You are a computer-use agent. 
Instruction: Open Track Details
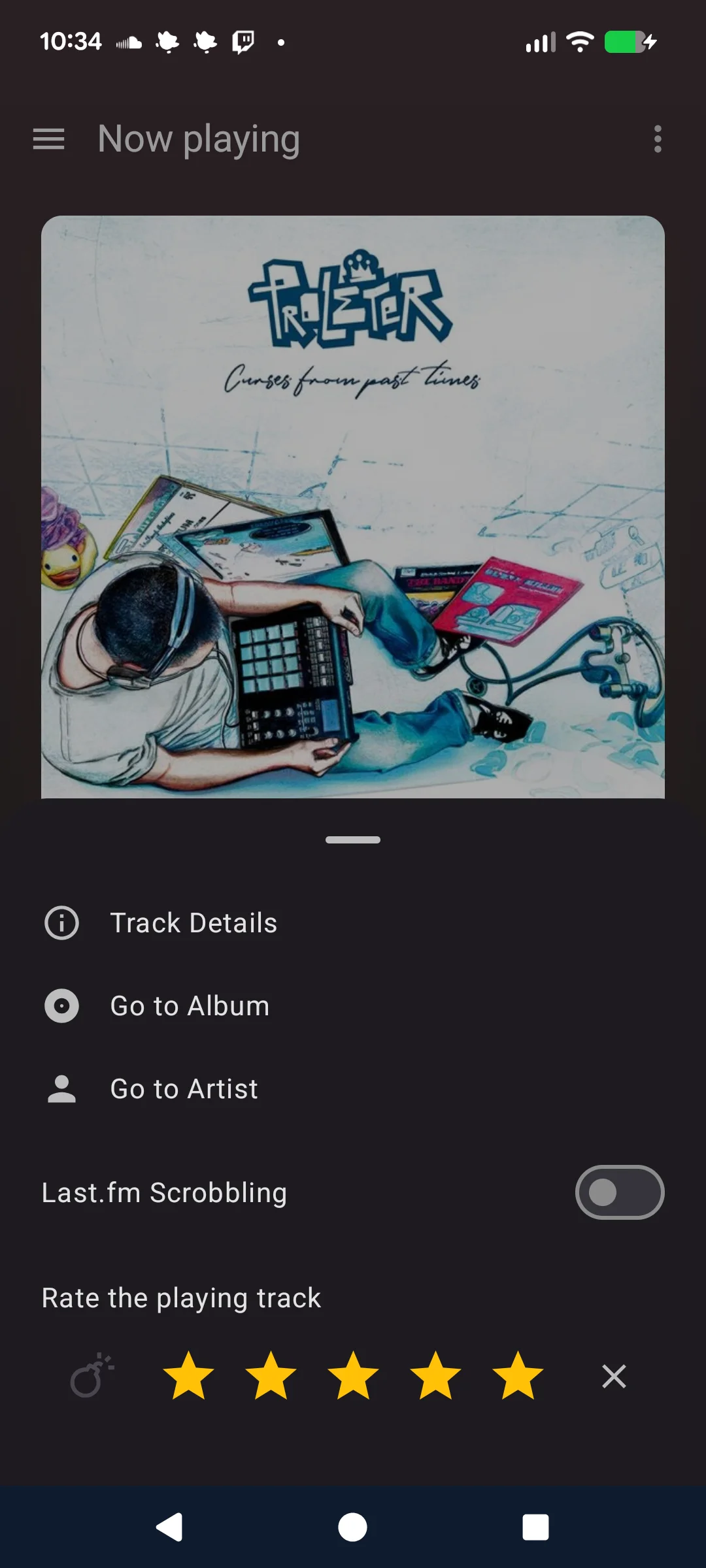193,923
